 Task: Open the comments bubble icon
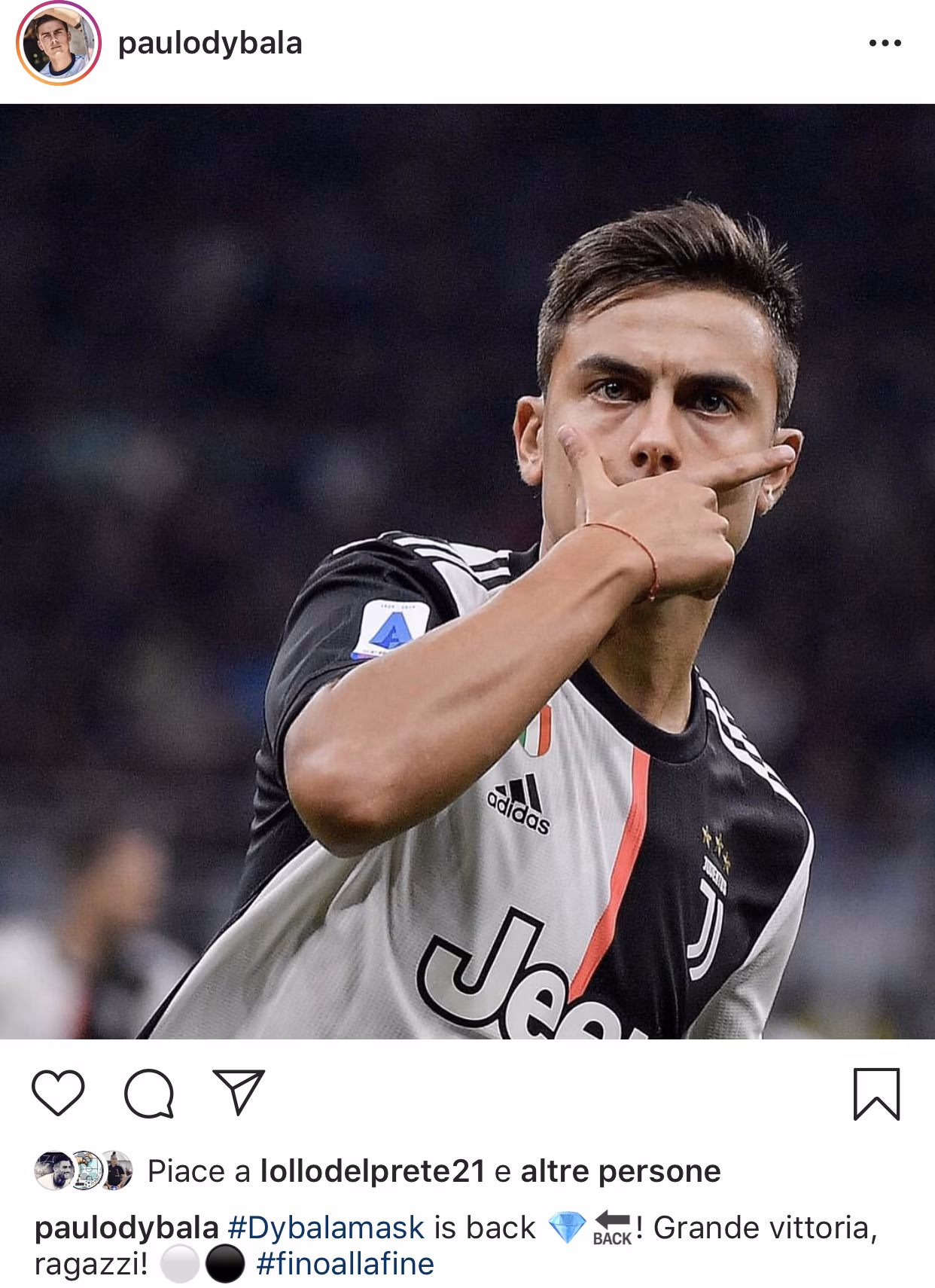[x=149, y=1093]
